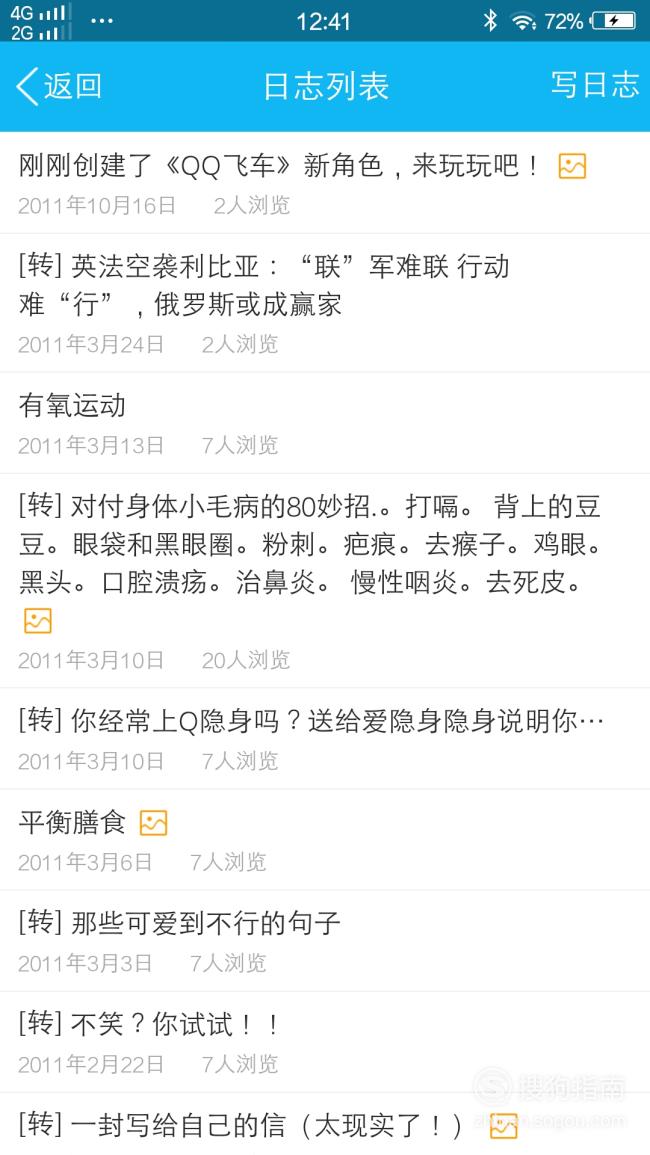Tap 写日志 to write a new log
Screen dimensions: 650x1155
pyautogui.click(x=595, y=85)
